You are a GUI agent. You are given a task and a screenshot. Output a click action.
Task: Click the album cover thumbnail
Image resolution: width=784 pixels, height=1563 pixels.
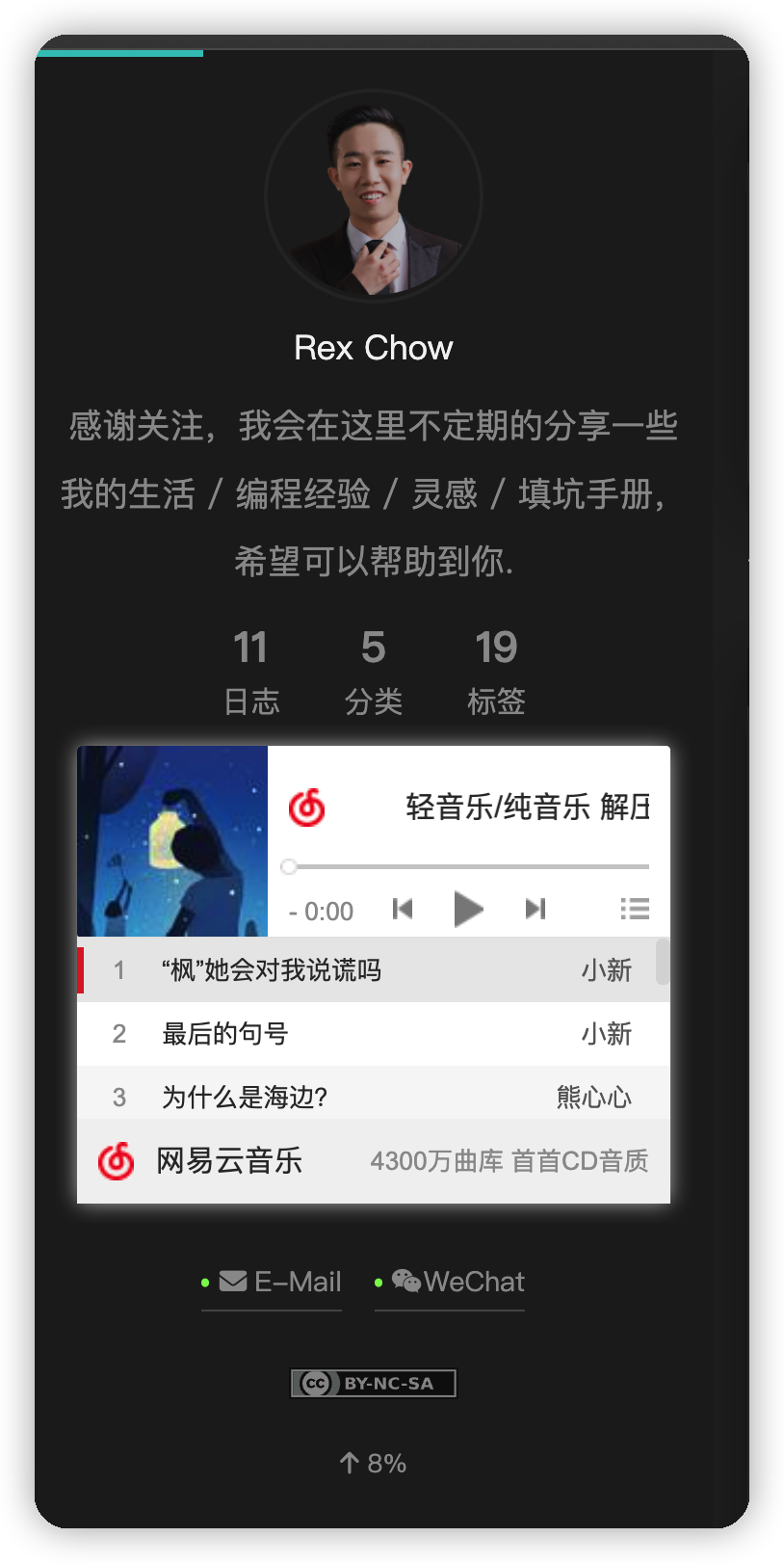[x=171, y=840]
